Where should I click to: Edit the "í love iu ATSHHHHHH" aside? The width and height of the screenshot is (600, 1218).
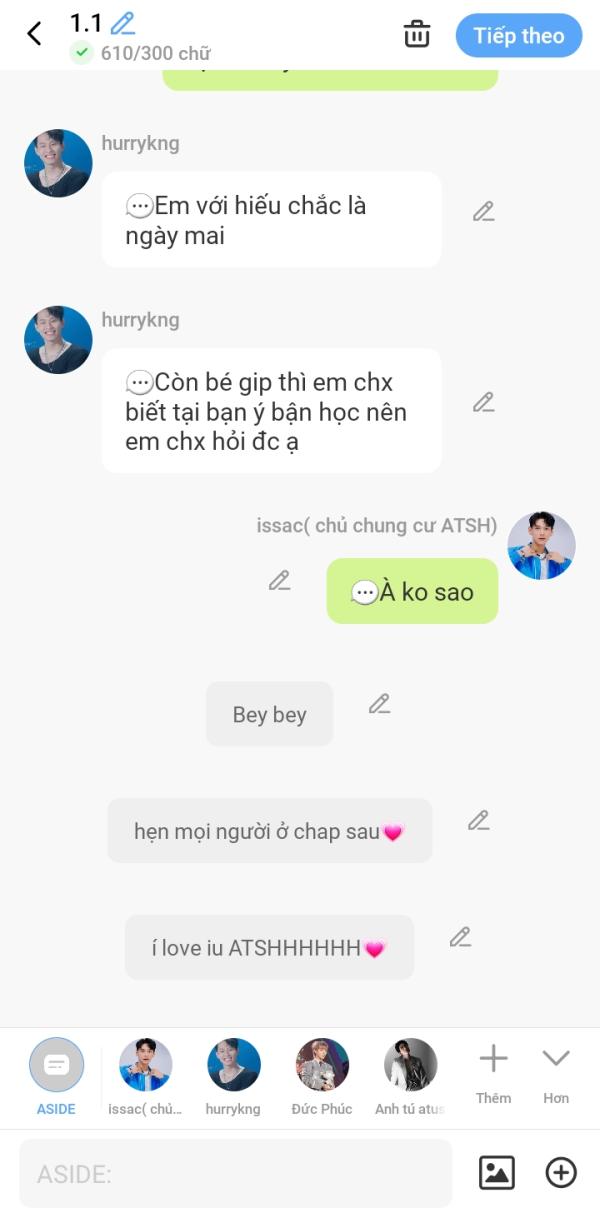(x=460, y=937)
